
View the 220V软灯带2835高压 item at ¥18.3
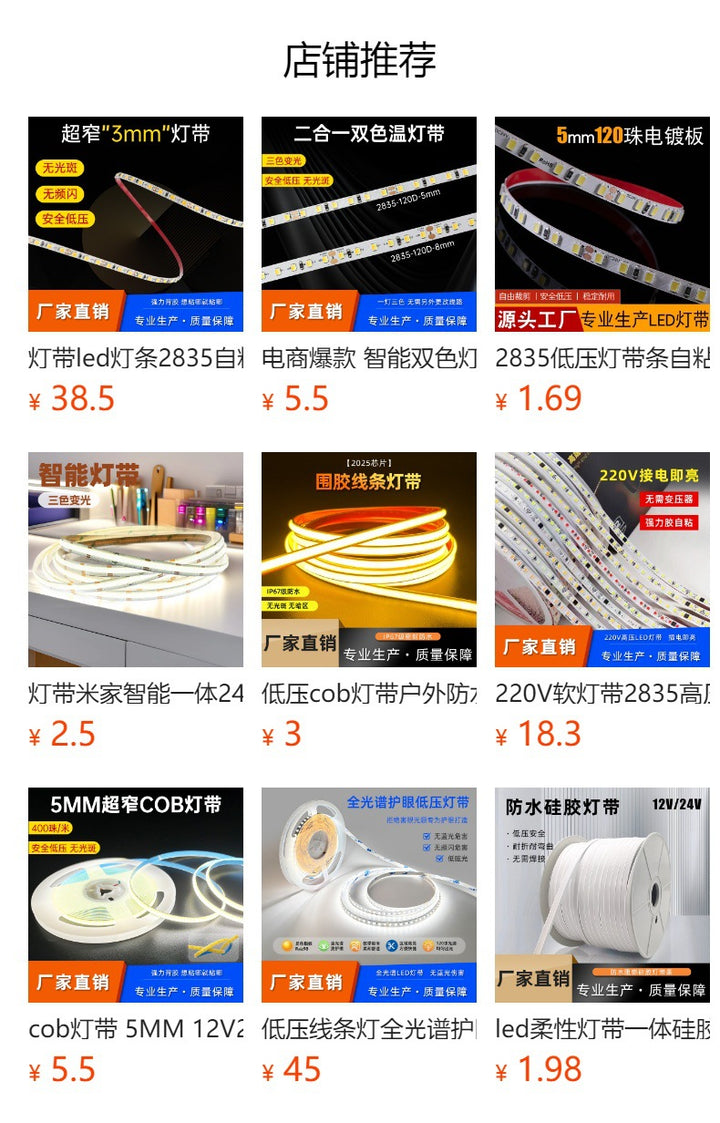click(x=602, y=560)
